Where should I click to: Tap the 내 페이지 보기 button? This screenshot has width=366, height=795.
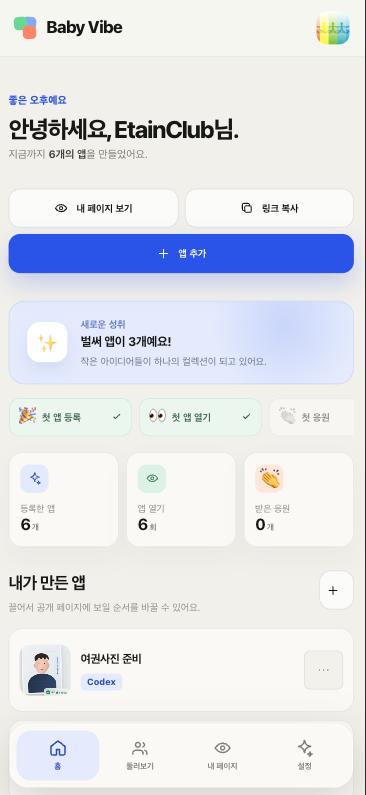click(93, 208)
